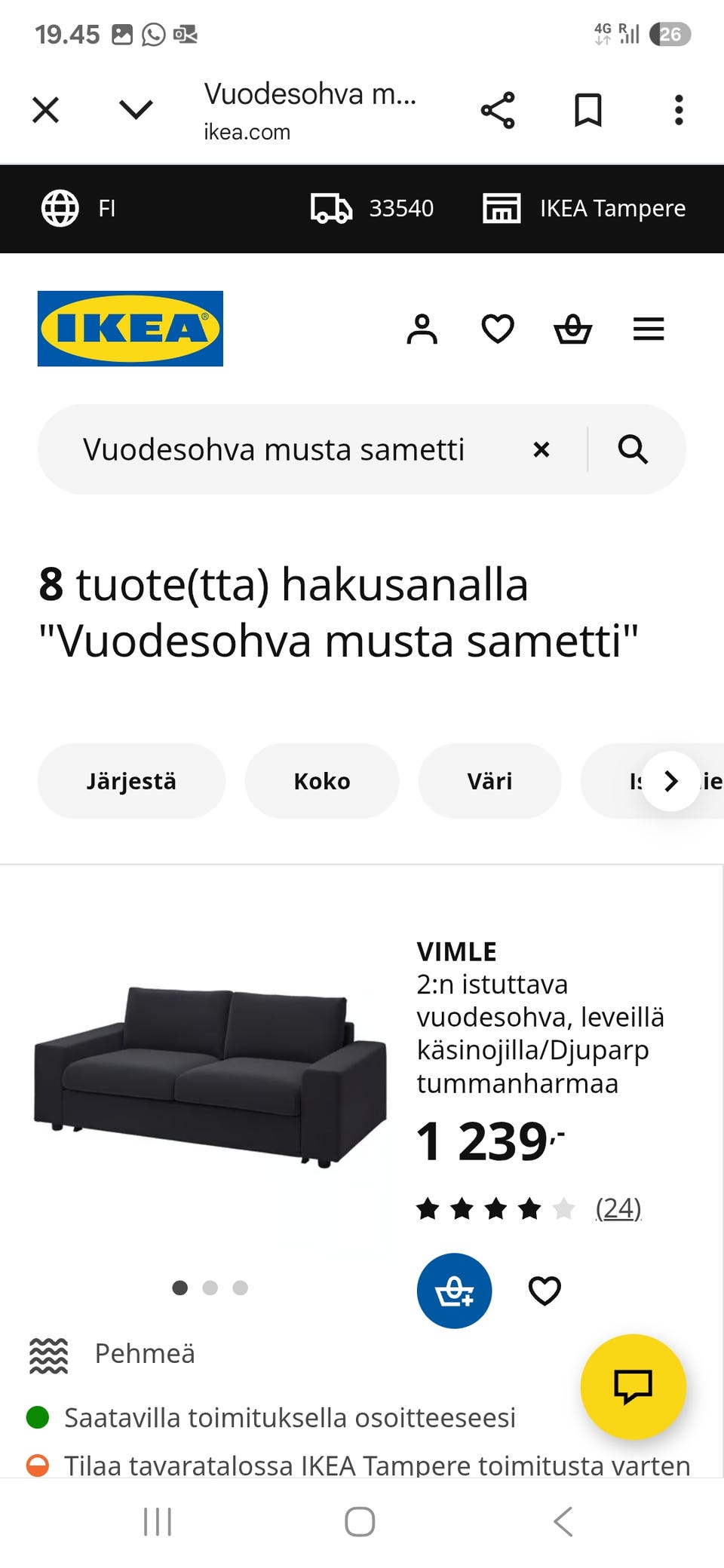Open your IKEA account profile
The width and height of the screenshot is (724, 1568).
click(x=422, y=329)
